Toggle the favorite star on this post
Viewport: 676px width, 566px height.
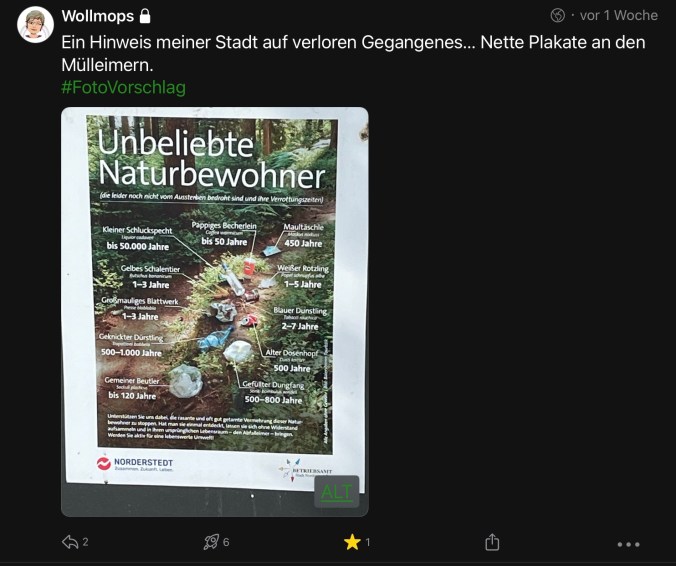[352, 542]
